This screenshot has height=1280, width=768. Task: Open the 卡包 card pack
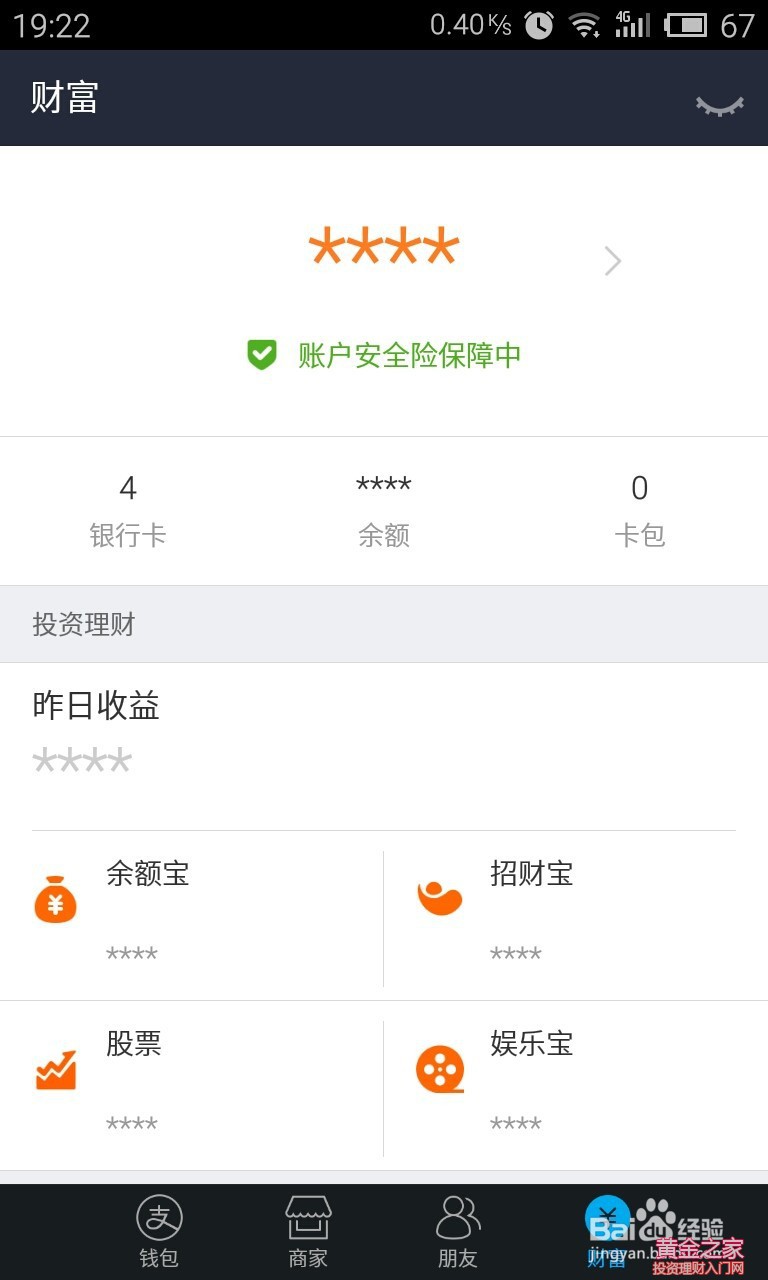click(x=640, y=511)
